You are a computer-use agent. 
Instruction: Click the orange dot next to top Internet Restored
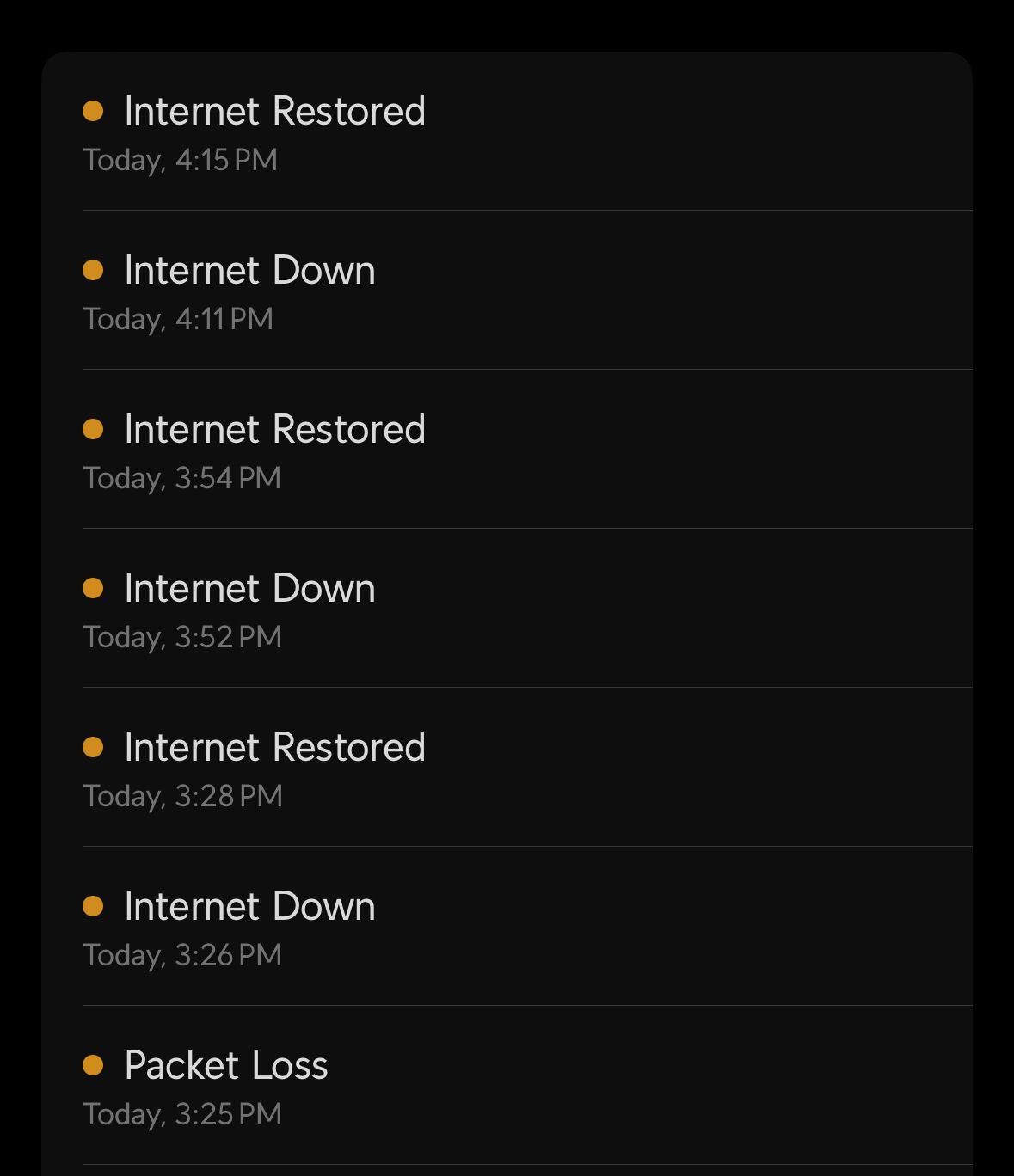tap(95, 109)
